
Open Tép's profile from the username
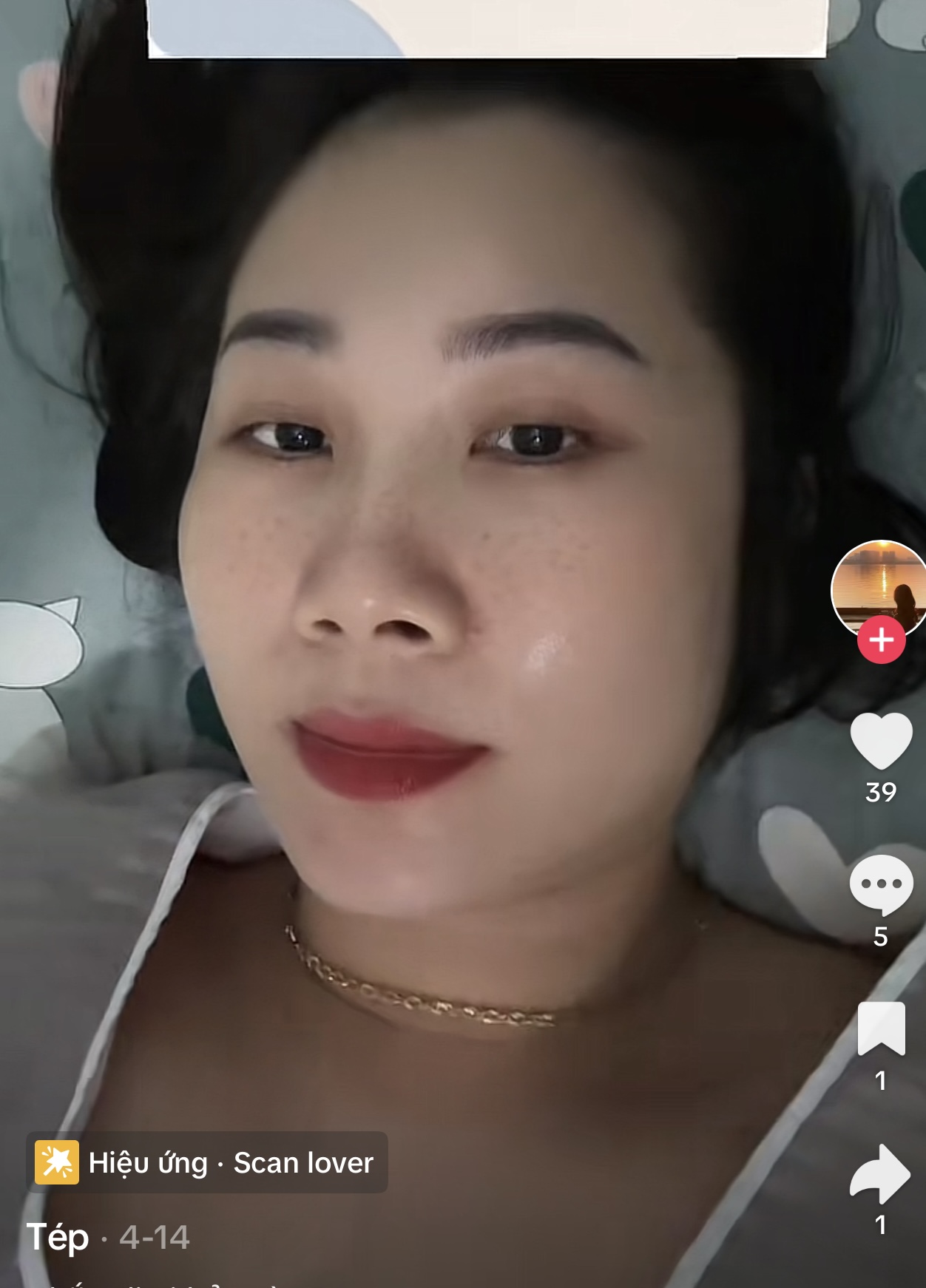tap(58, 1237)
